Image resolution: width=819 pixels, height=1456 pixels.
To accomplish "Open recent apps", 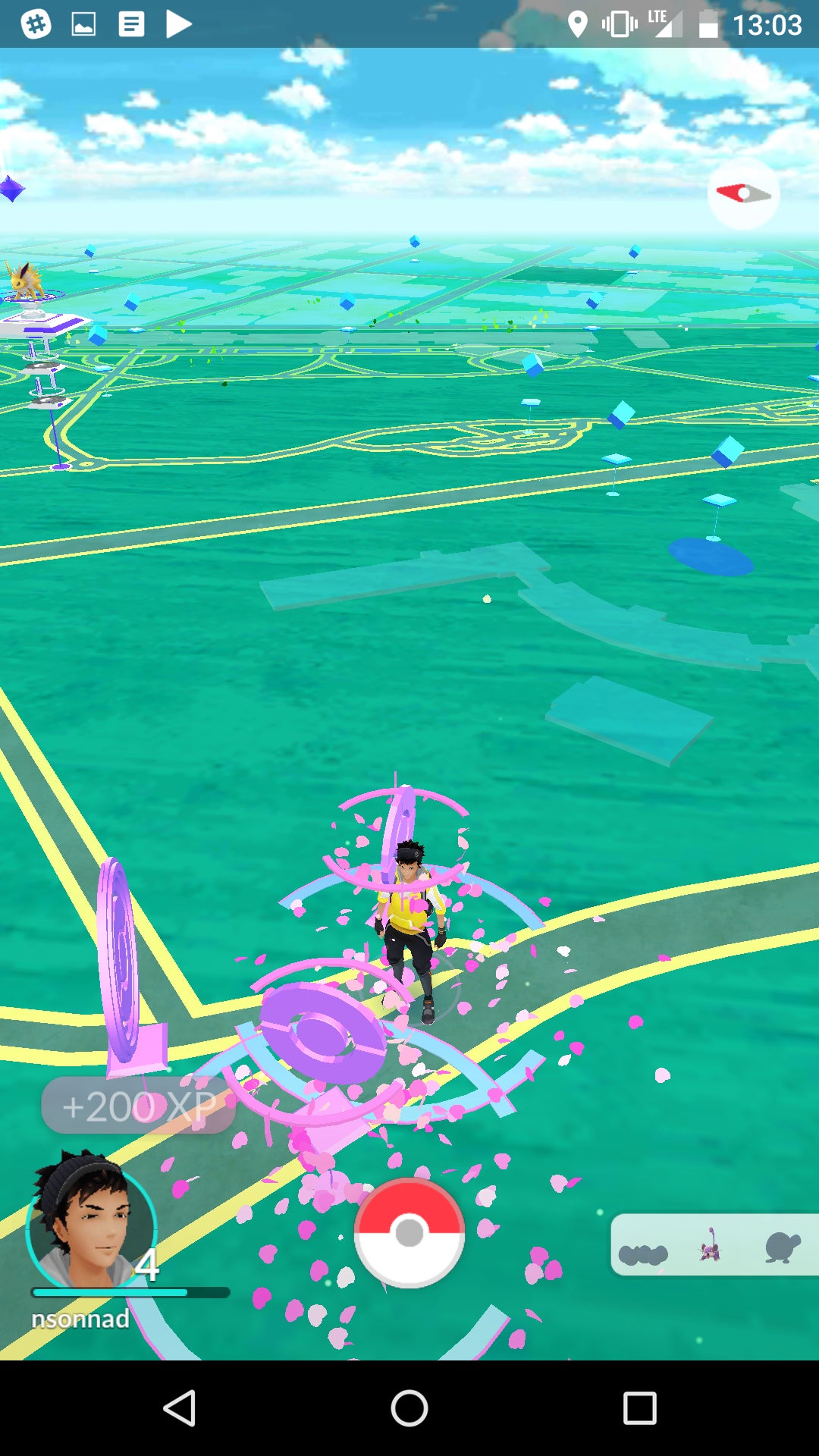I will coord(639,1408).
